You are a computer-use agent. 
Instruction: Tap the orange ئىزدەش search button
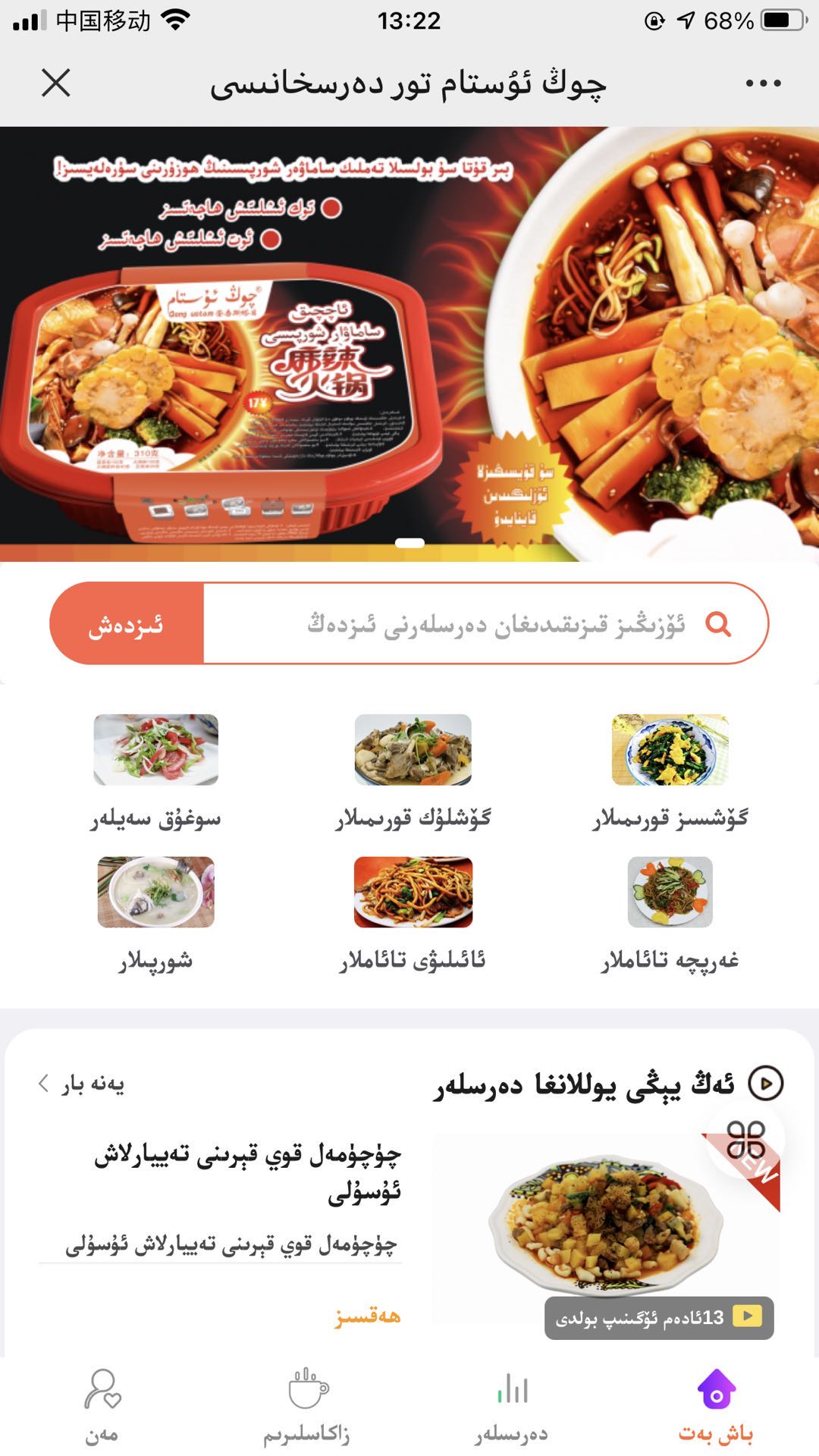pyautogui.click(x=127, y=624)
